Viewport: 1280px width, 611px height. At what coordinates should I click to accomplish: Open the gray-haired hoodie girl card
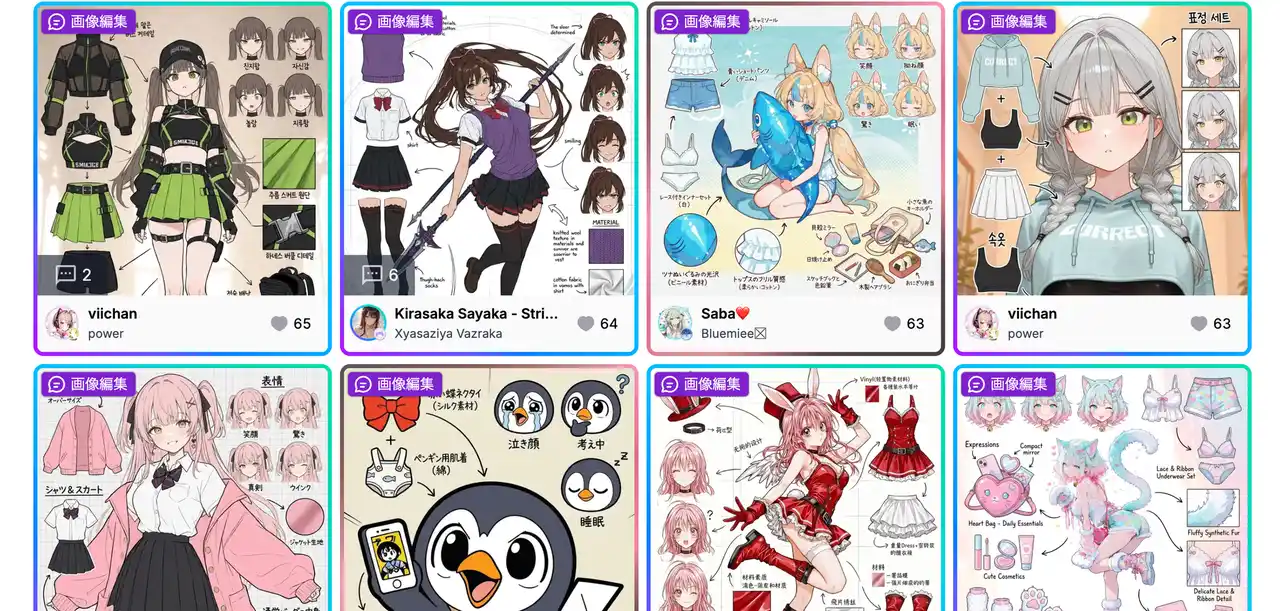1102,150
